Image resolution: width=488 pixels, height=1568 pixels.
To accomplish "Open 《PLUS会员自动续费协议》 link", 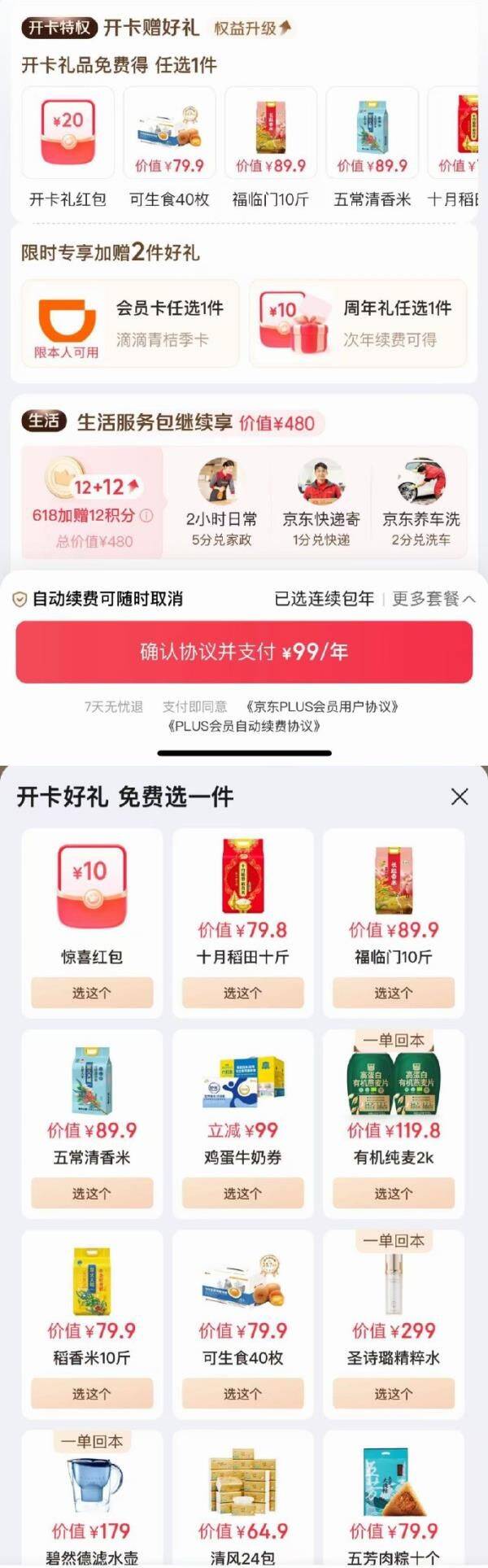I will coord(244,726).
